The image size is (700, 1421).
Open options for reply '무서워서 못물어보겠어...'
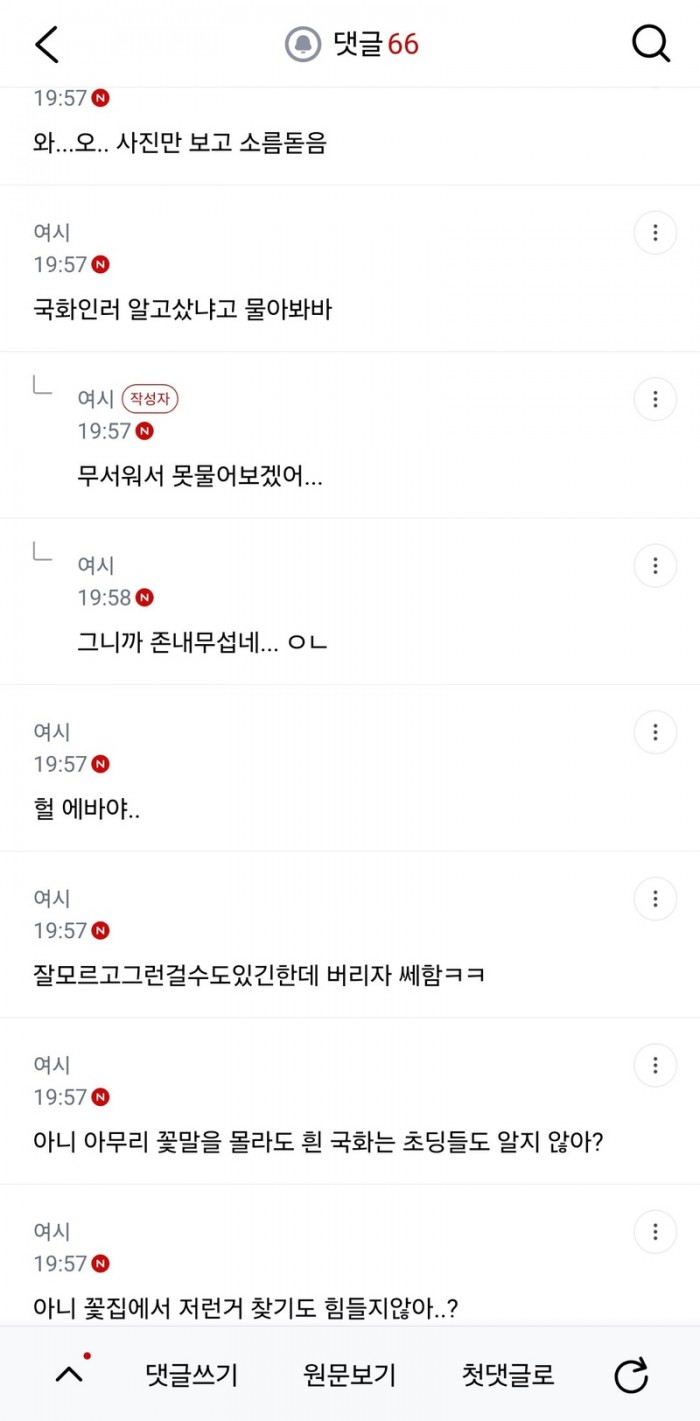(x=655, y=399)
